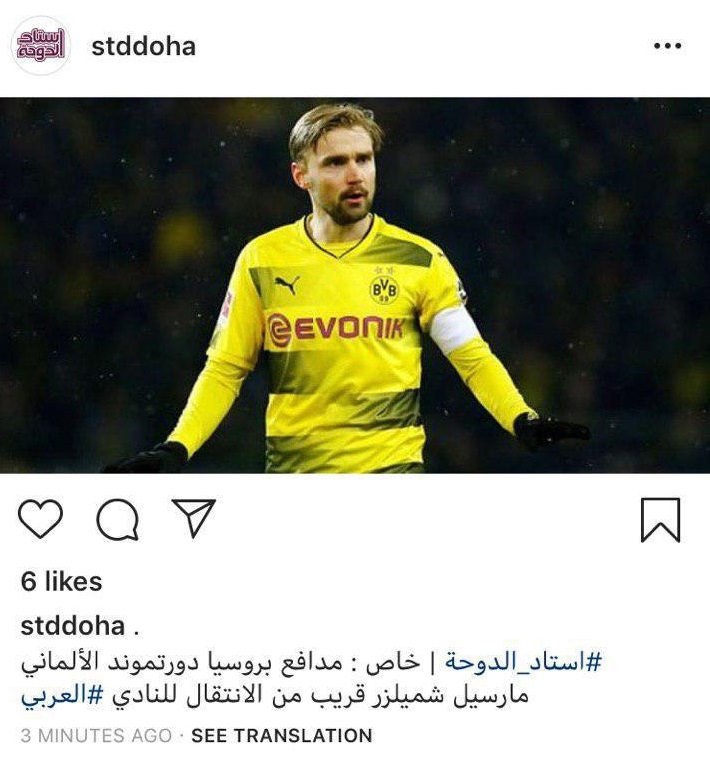View the 6 likes list
710x769 pixels.
tap(61, 582)
